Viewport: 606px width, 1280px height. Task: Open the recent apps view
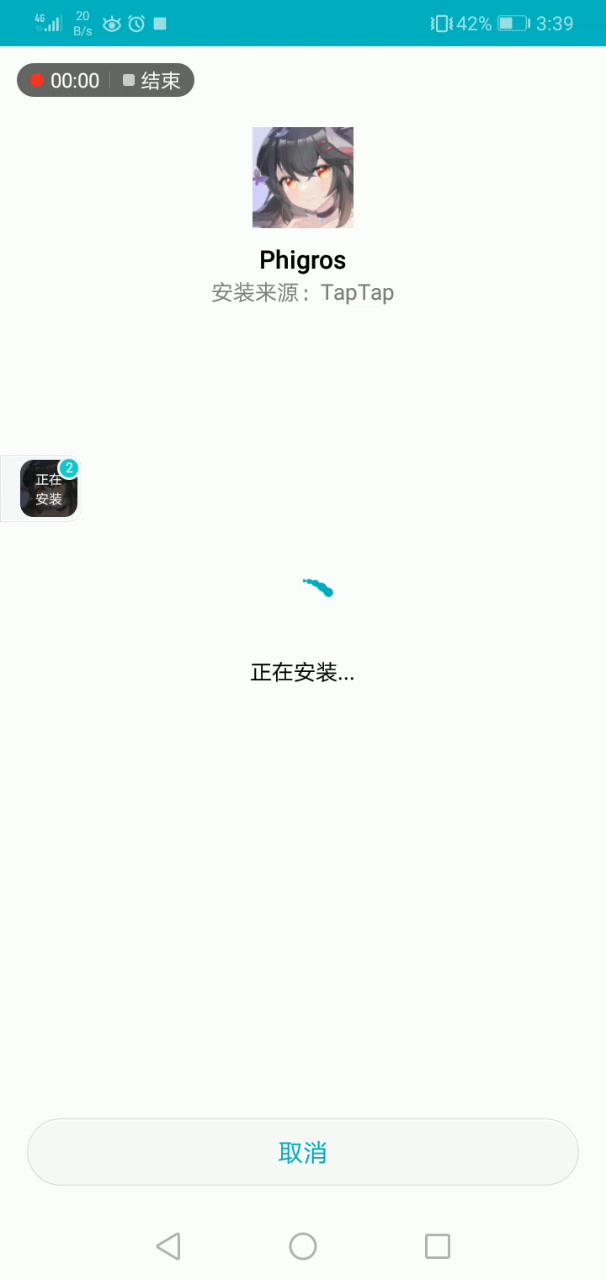tap(437, 1246)
